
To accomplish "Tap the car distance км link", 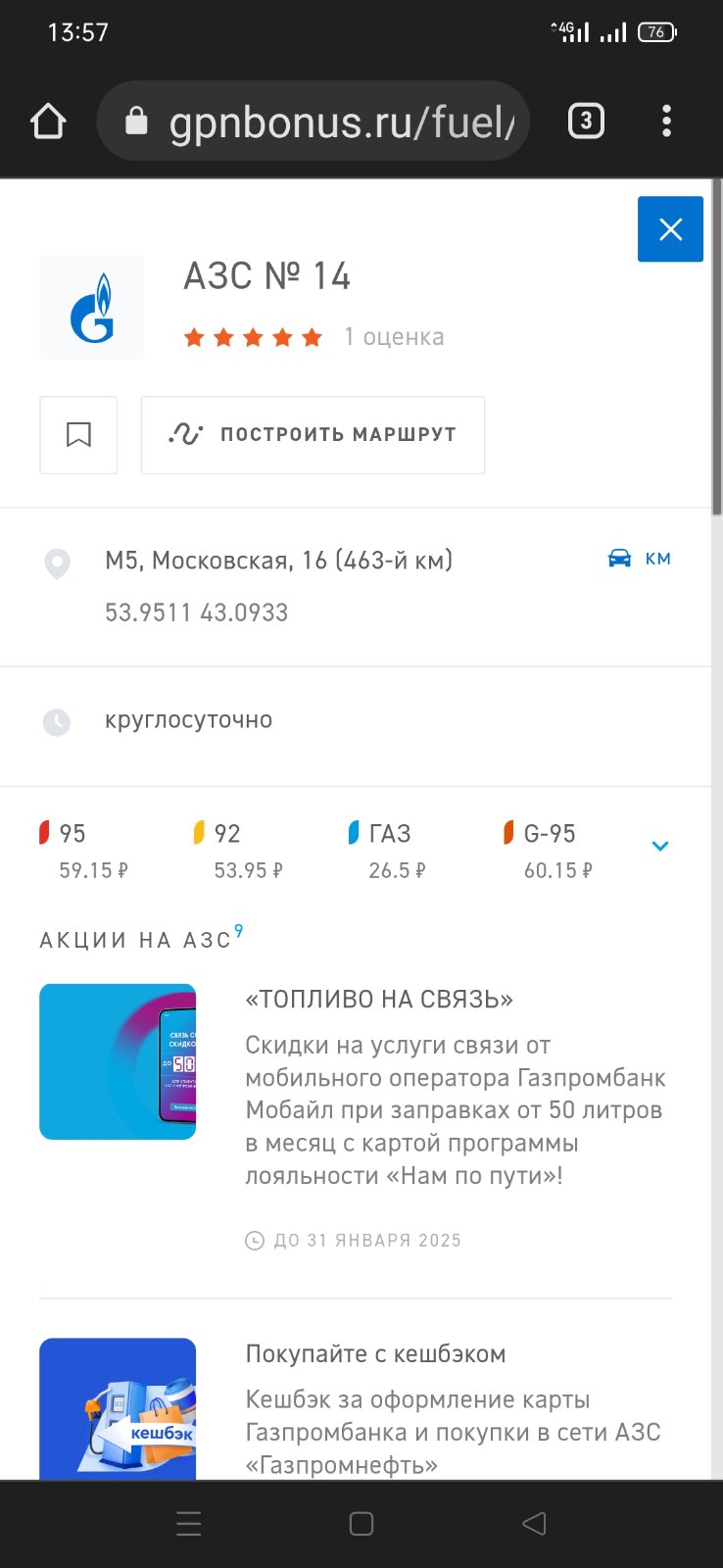I will click(x=639, y=559).
